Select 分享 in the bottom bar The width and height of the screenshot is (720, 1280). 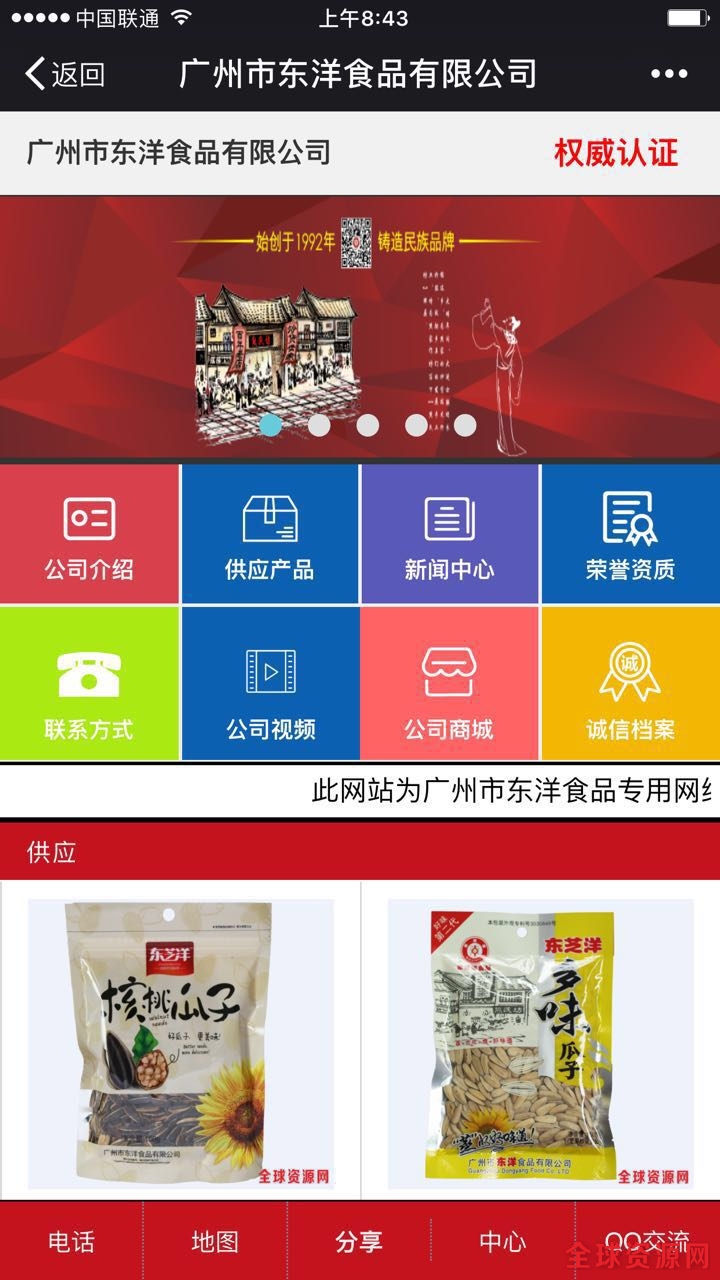(x=359, y=1241)
